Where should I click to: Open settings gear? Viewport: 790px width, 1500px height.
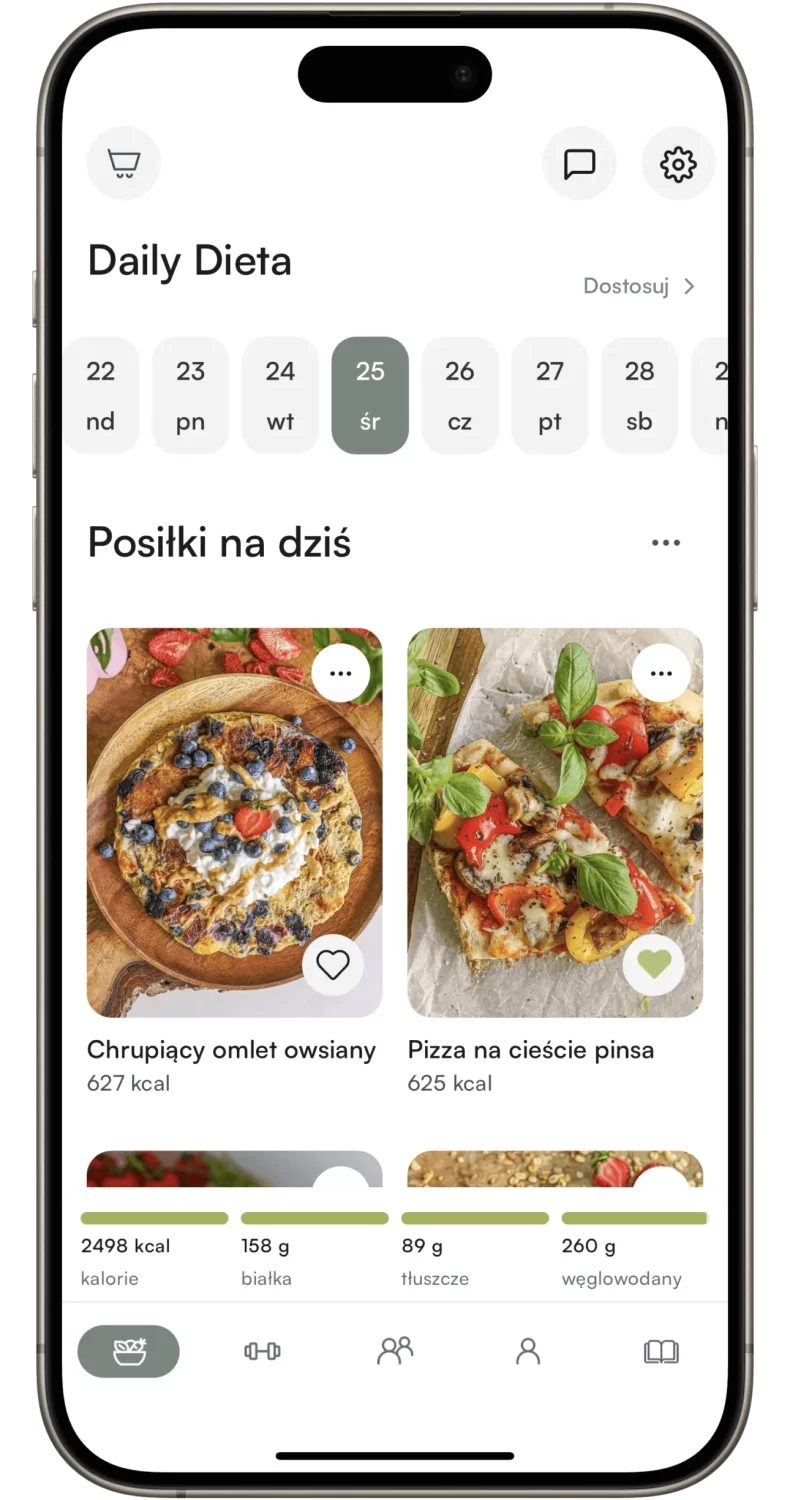pos(678,163)
